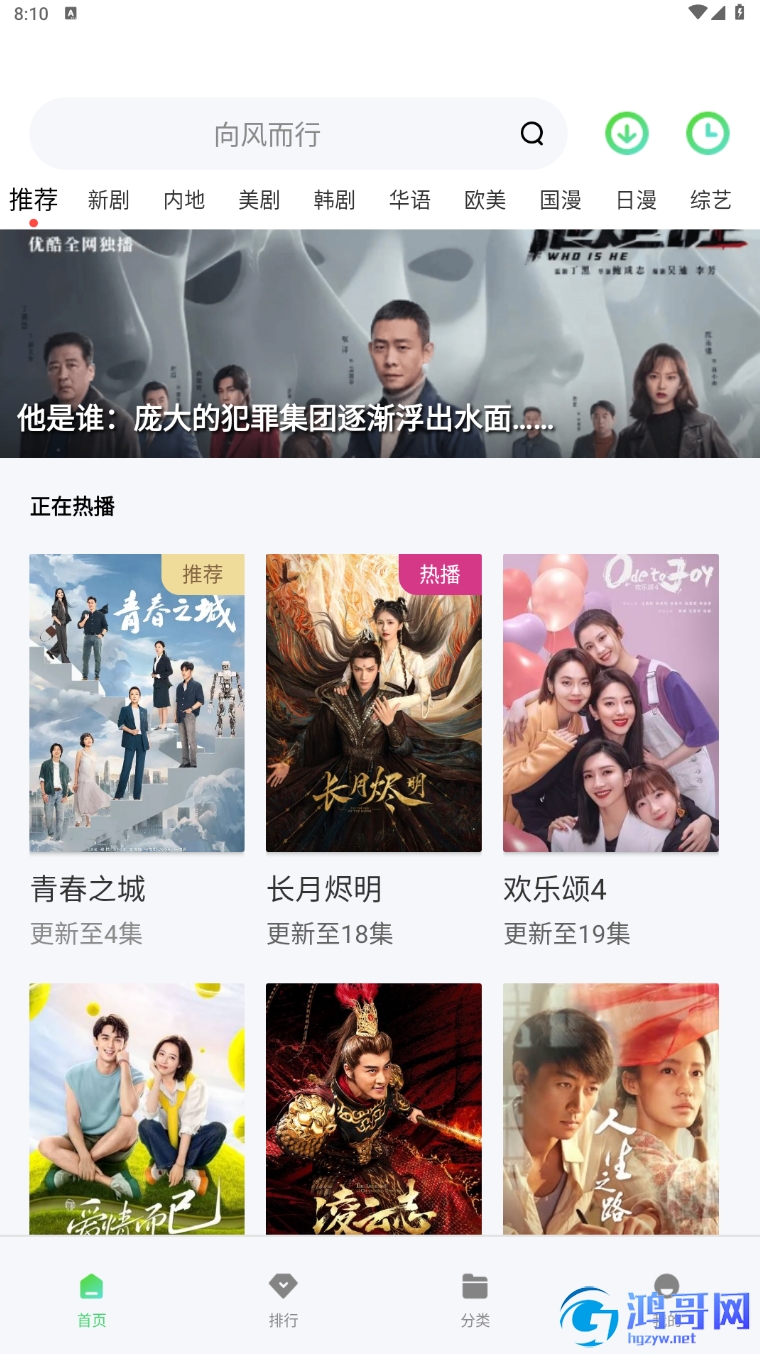Open the 长月烬明 show card
Viewport: 760px width, 1354px height.
coord(374,751)
